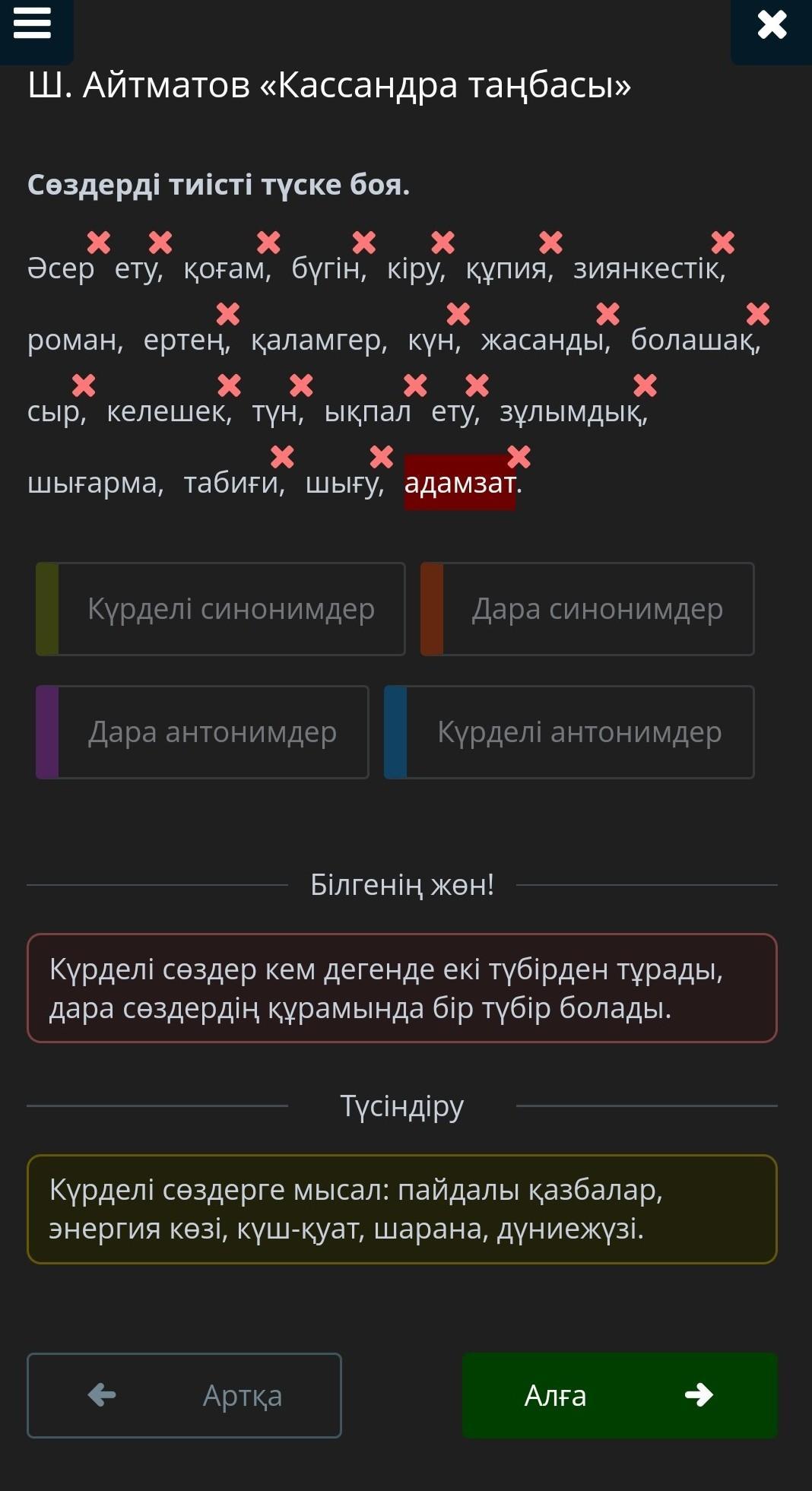The image size is (812, 1491).
Task: Go back with the Артқа button
Action: click(184, 1395)
